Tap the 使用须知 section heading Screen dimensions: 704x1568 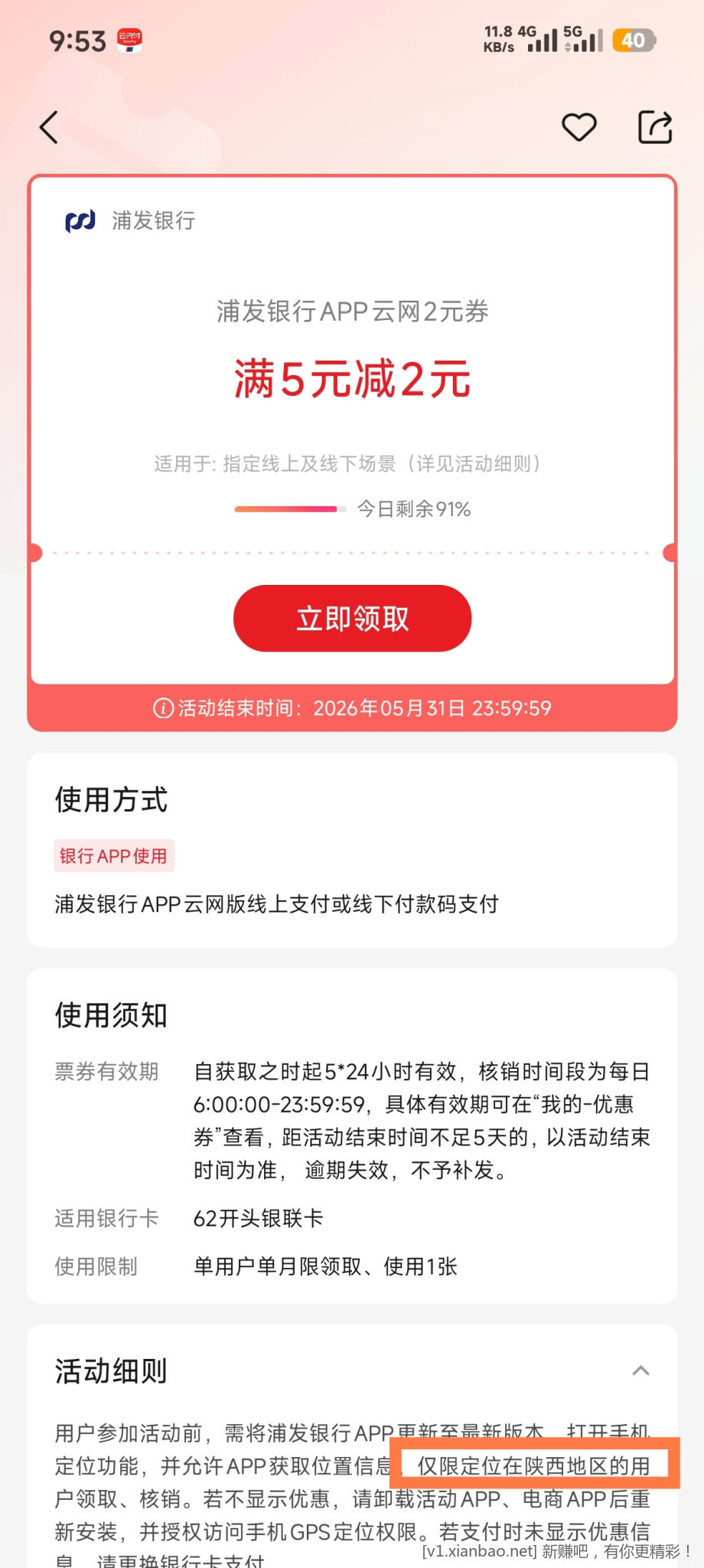109,1015
